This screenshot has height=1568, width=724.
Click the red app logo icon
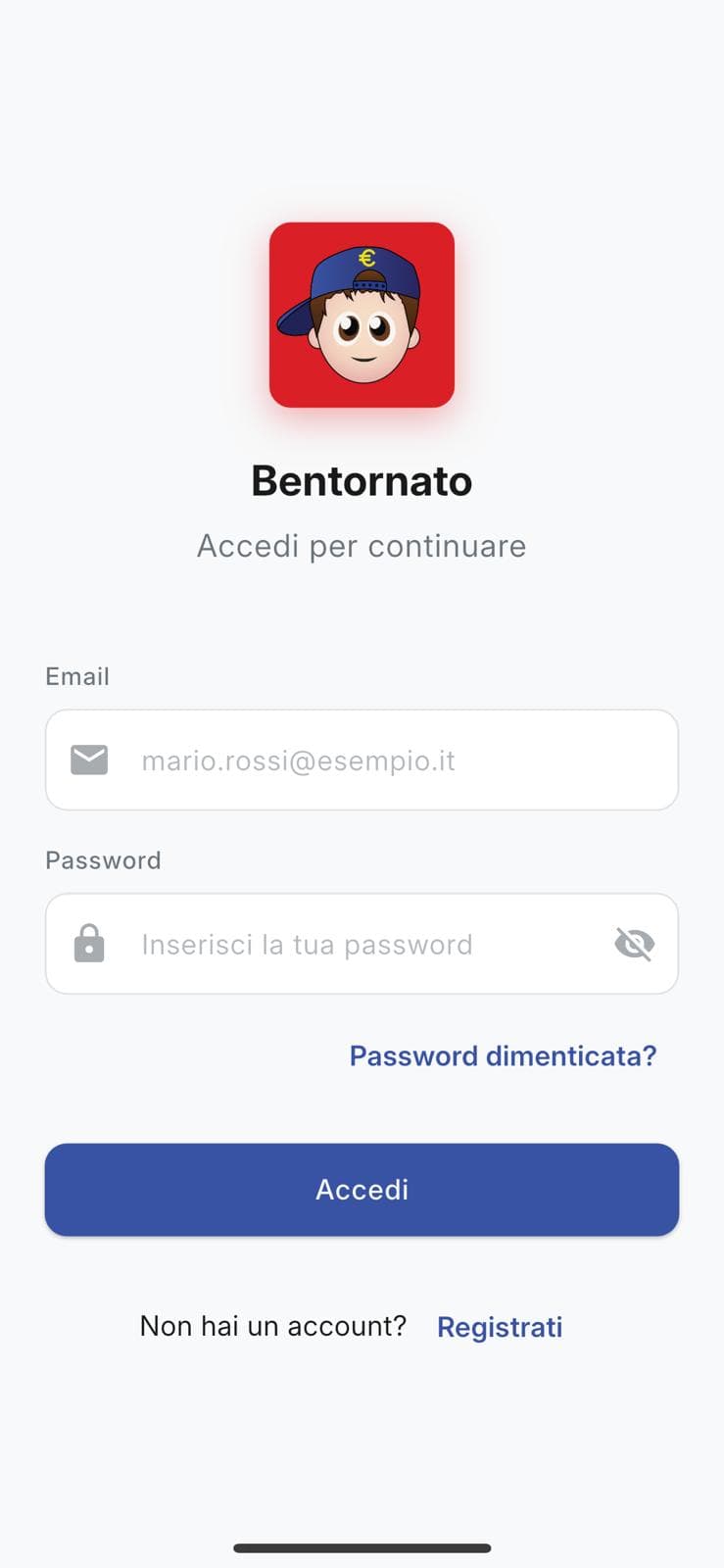click(x=362, y=318)
